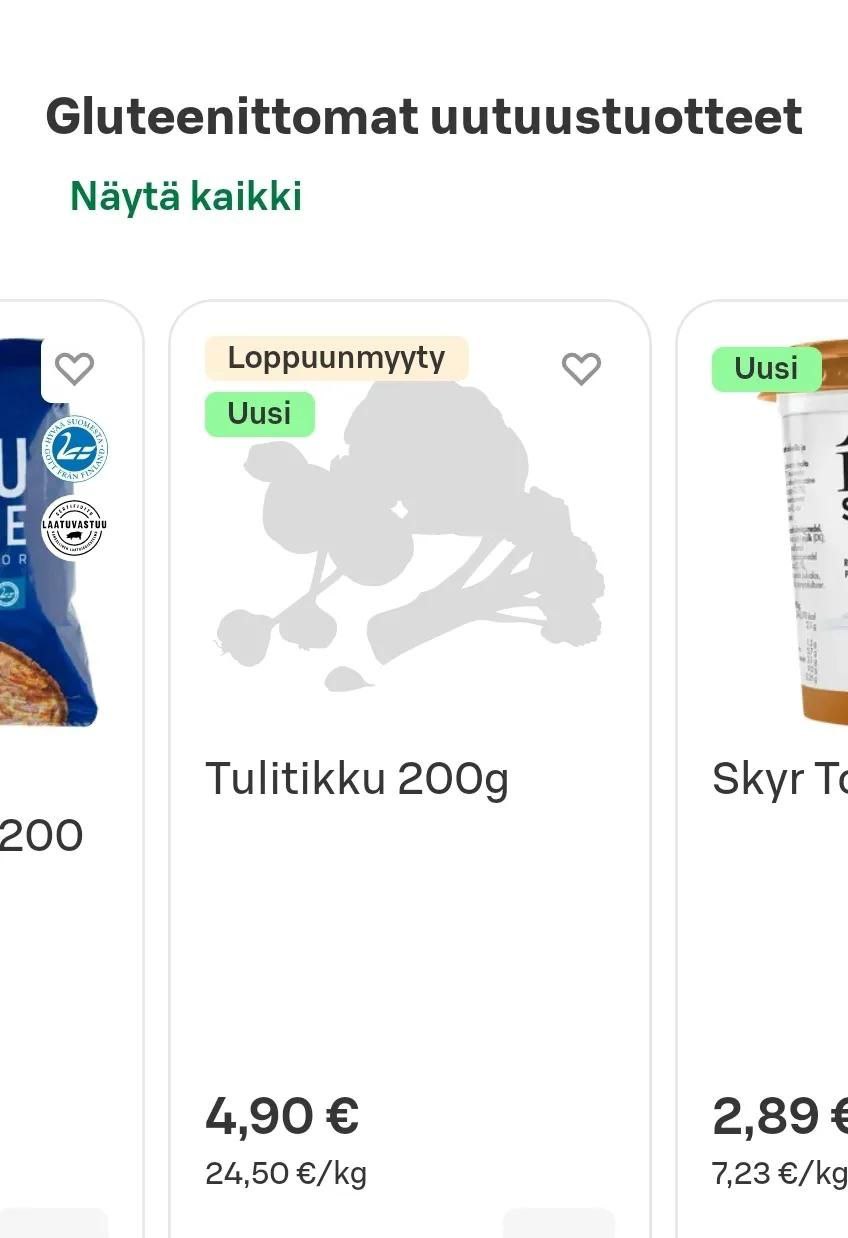Image resolution: width=848 pixels, height=1238 pixels.
Task: Open the Näytä kaikki link
Action: click(x=186, y=197)
